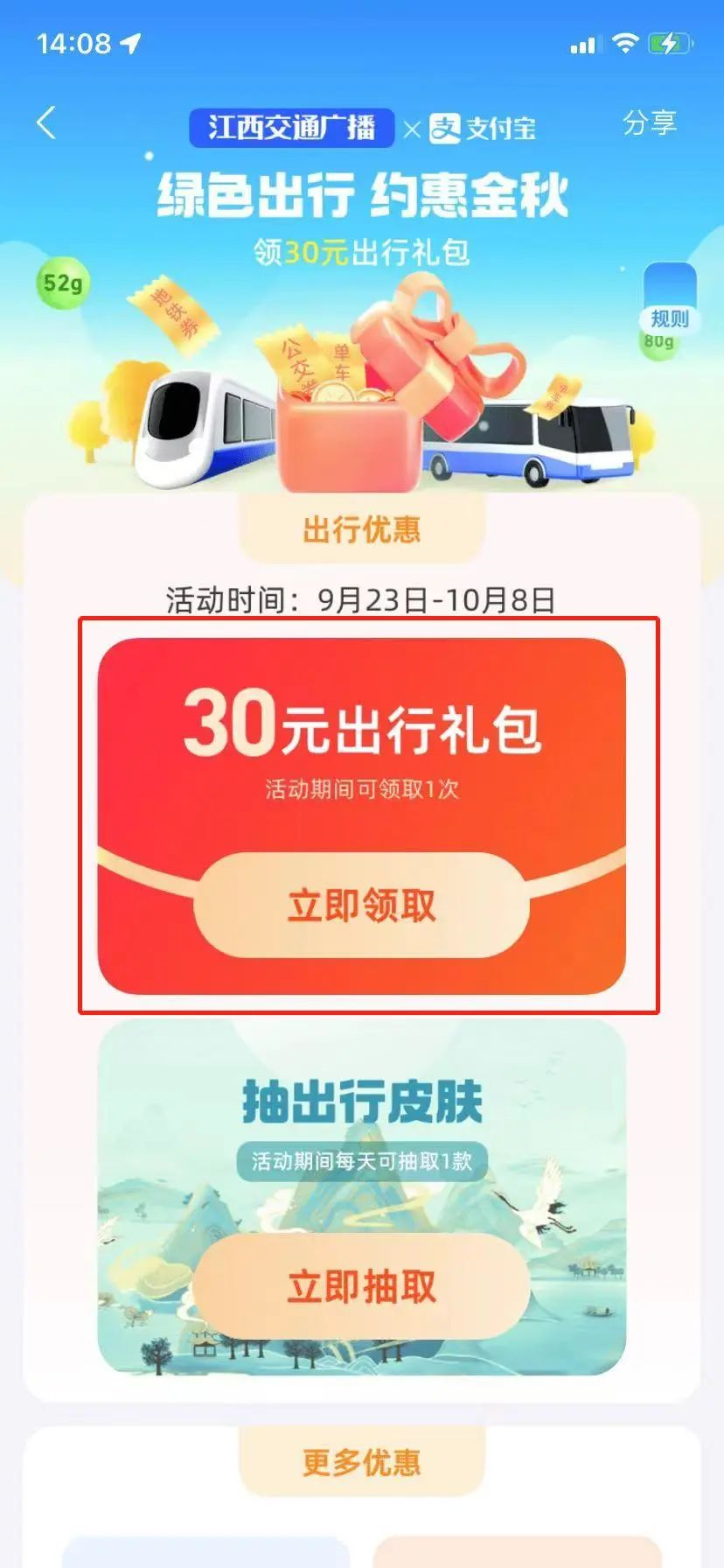Open the 规则 rules tab
The height and width of the screenshot is (1568, 724).
click(x=669, y=318)
